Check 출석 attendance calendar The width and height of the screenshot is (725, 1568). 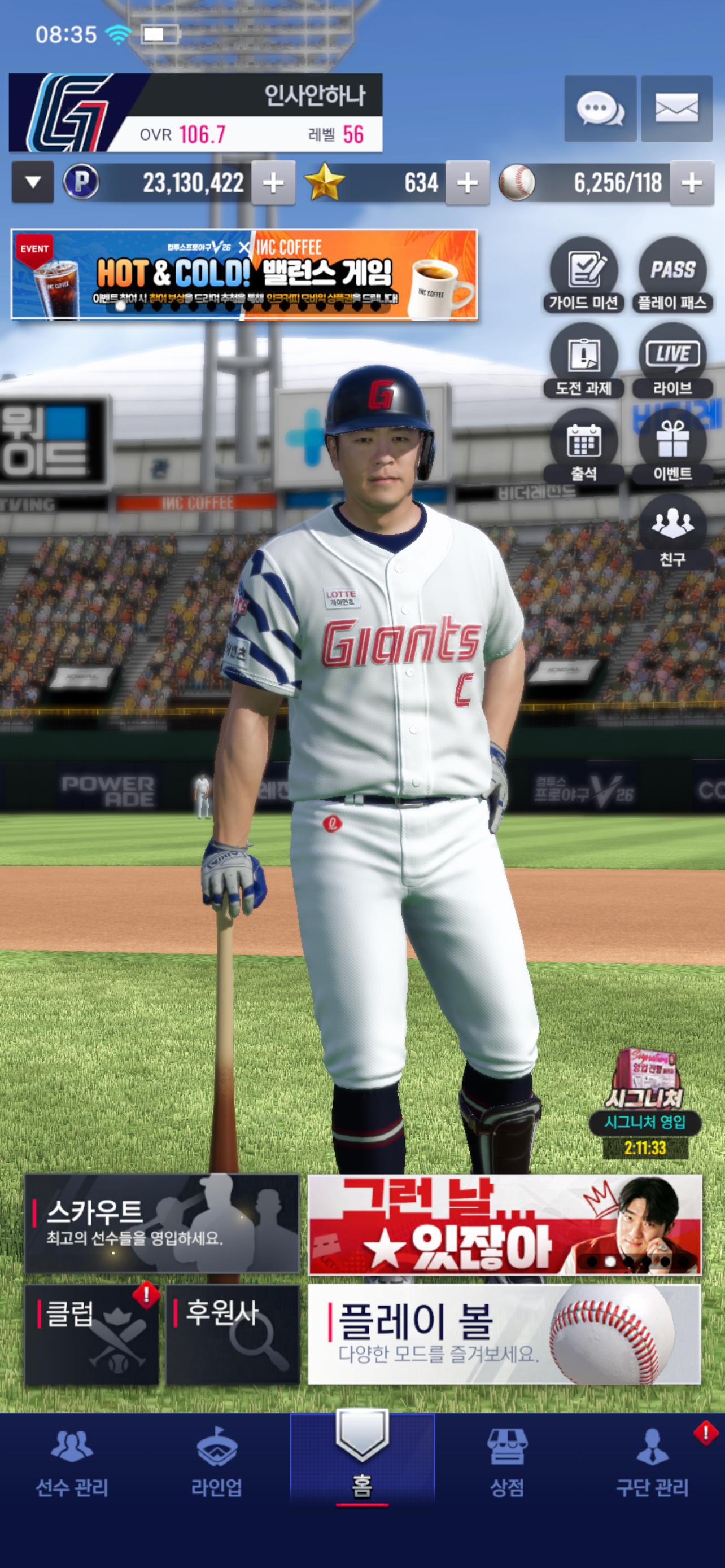(x=583, y=446)
